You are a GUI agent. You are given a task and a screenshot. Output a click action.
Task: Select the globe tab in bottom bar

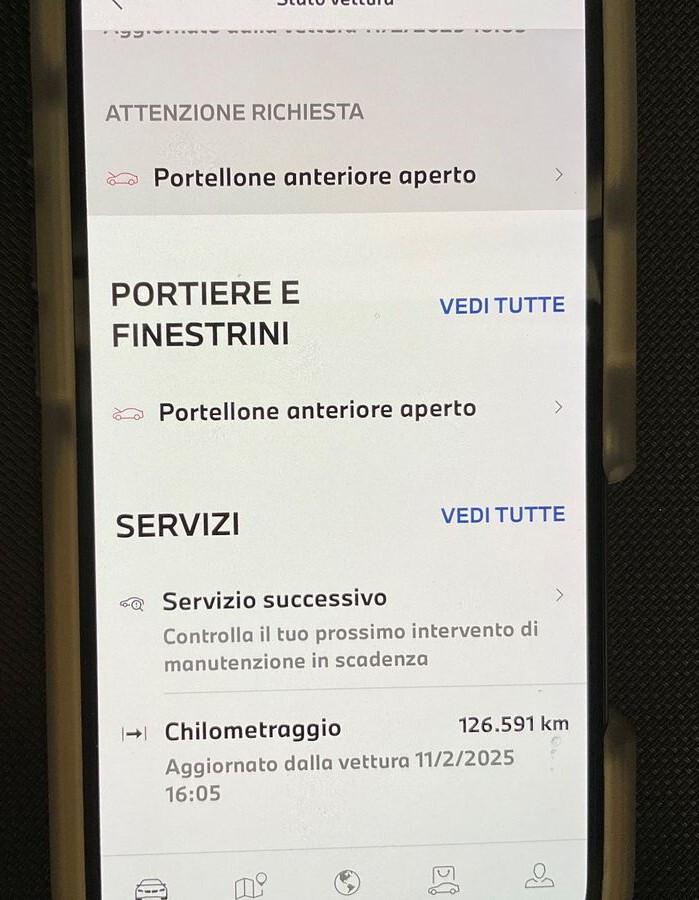[347, 882]
